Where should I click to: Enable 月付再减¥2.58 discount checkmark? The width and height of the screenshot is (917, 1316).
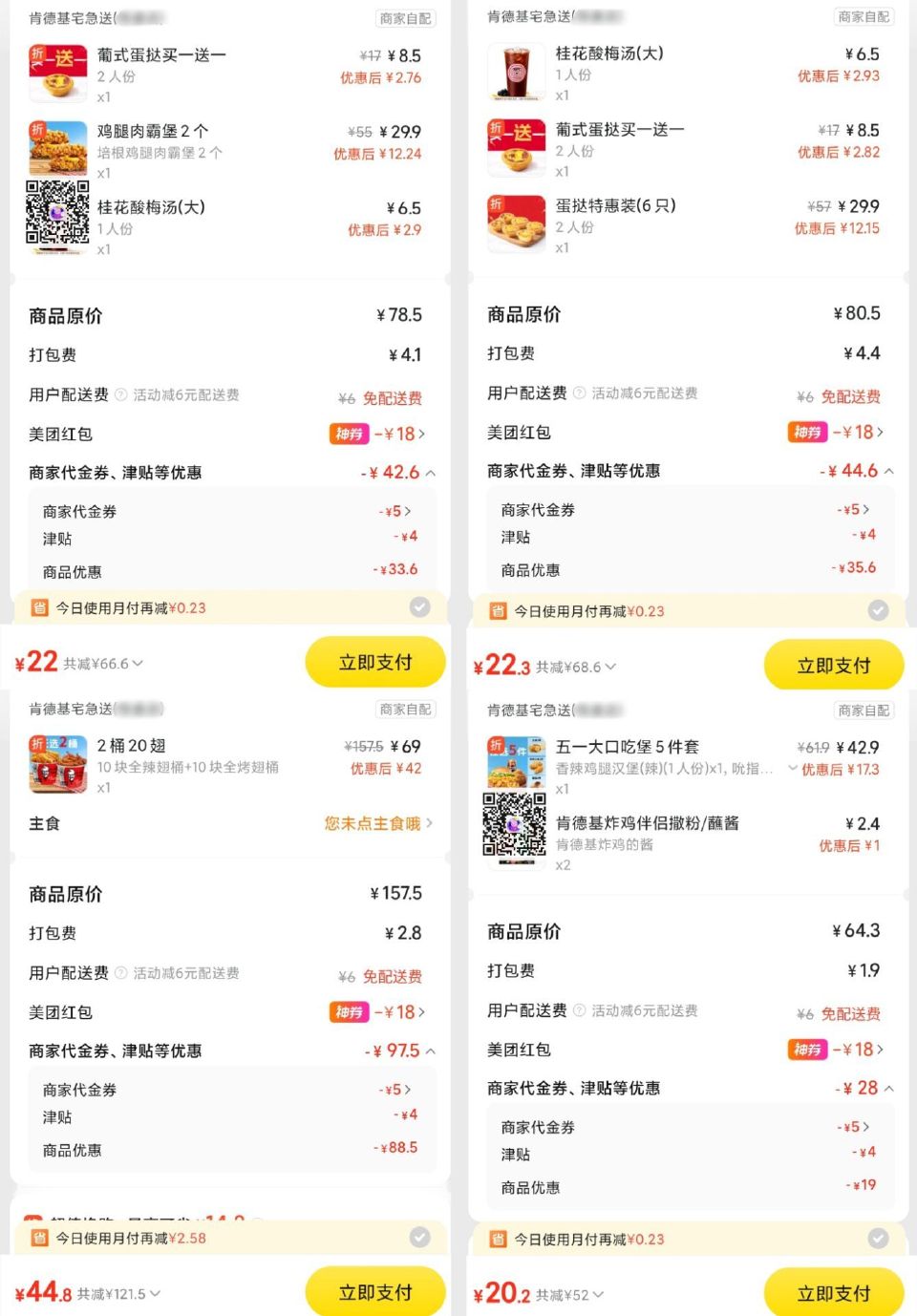tap(420, 1237)
